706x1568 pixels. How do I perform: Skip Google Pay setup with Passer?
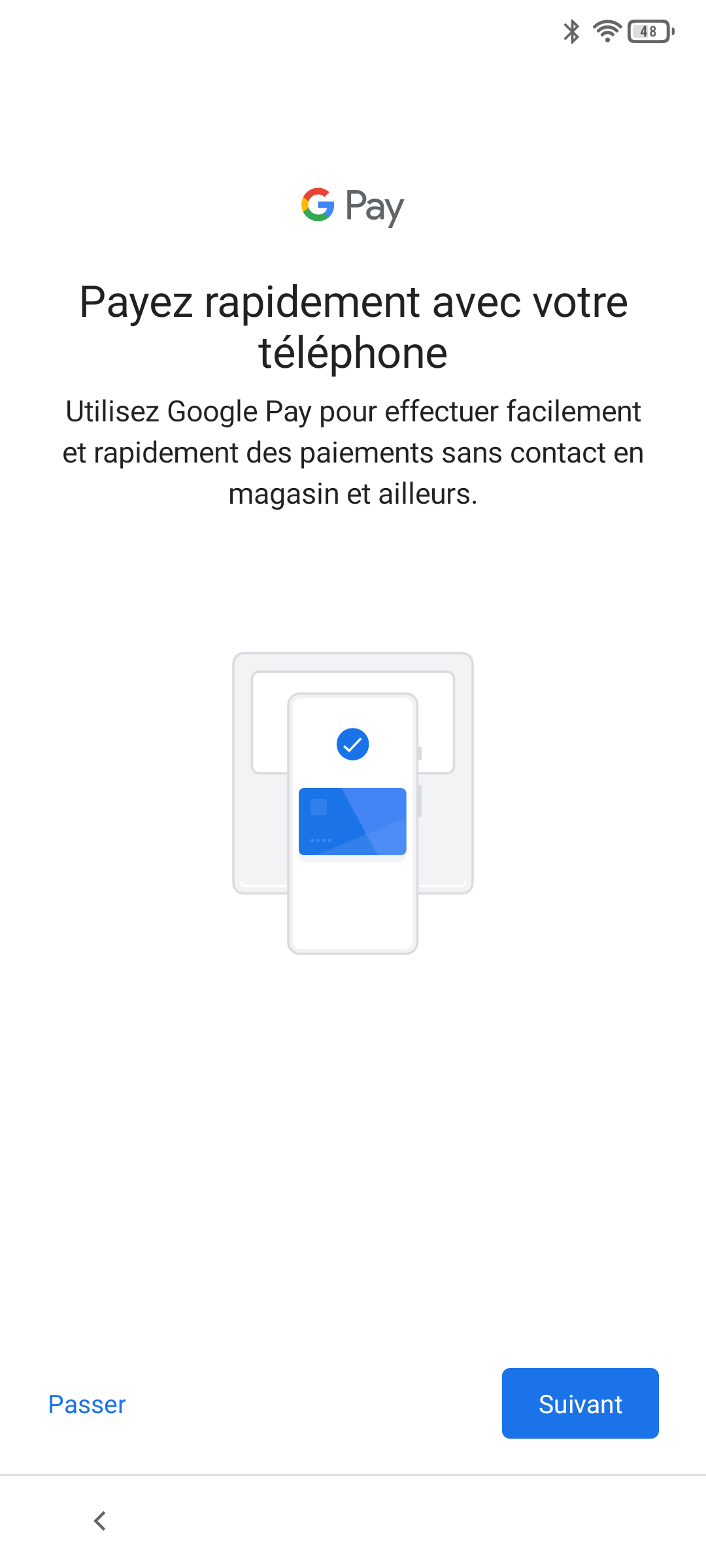tap(87, 1405)
